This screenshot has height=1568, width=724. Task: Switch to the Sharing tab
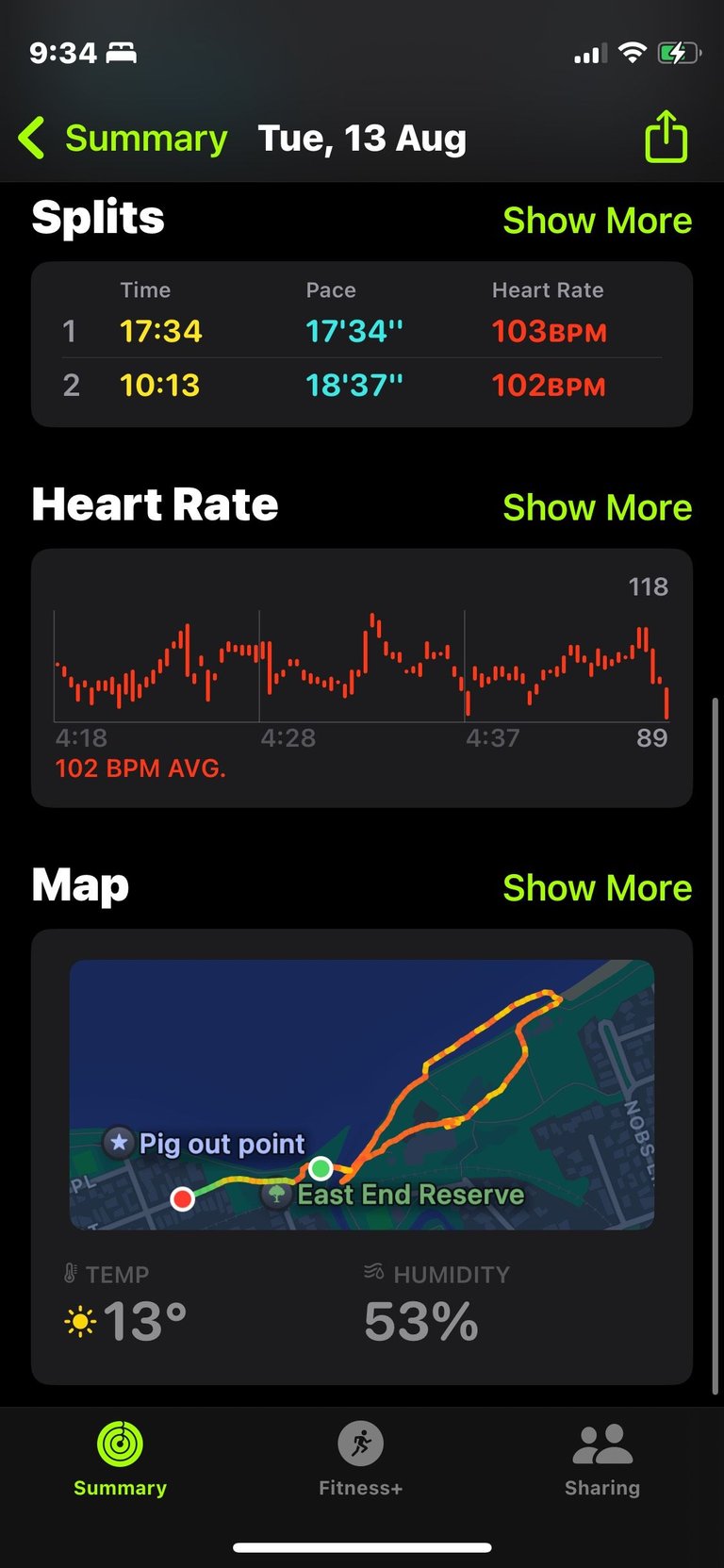tap(602, 1459)
